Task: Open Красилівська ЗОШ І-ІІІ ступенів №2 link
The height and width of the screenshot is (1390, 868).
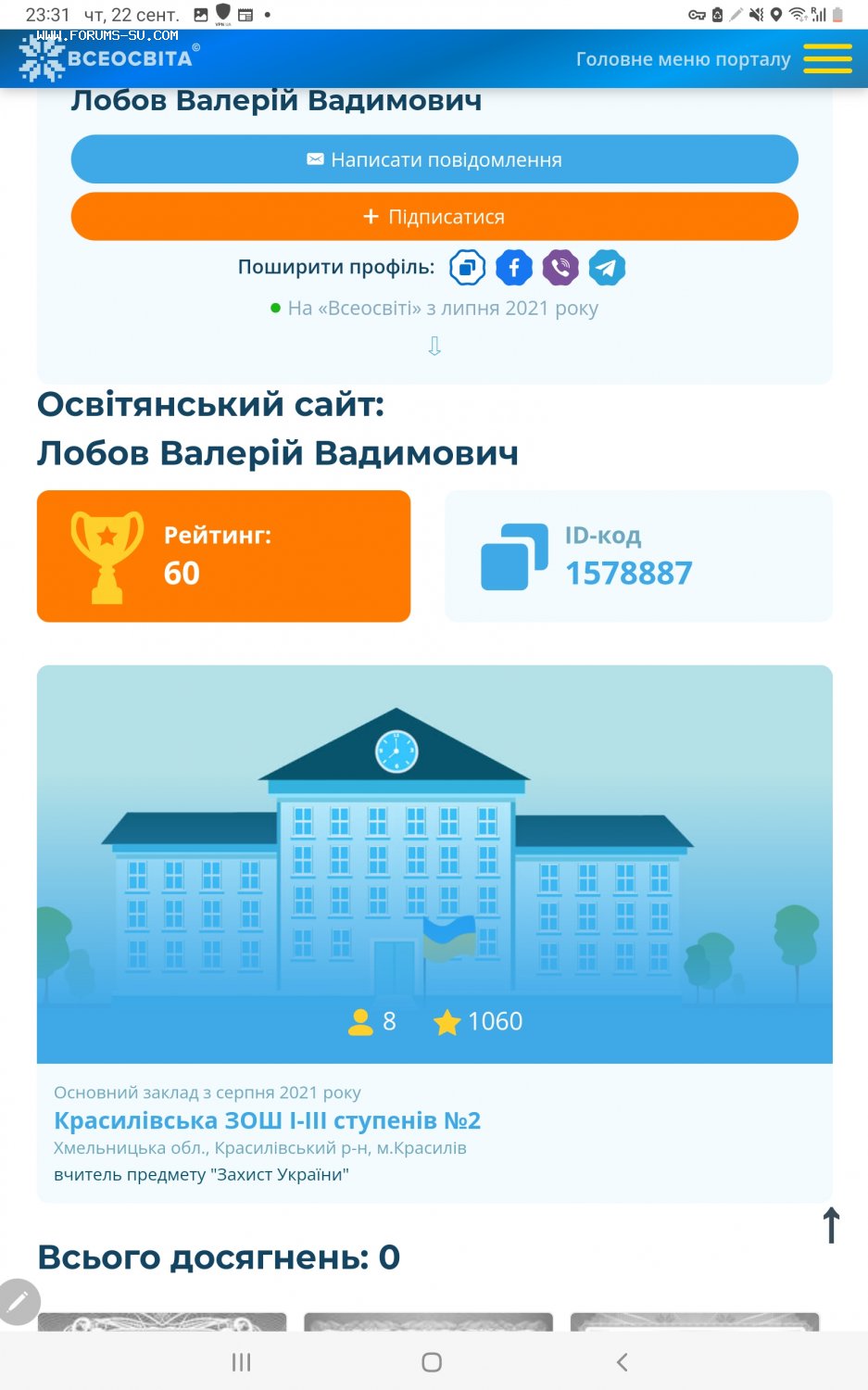Action: point(267,1120)
